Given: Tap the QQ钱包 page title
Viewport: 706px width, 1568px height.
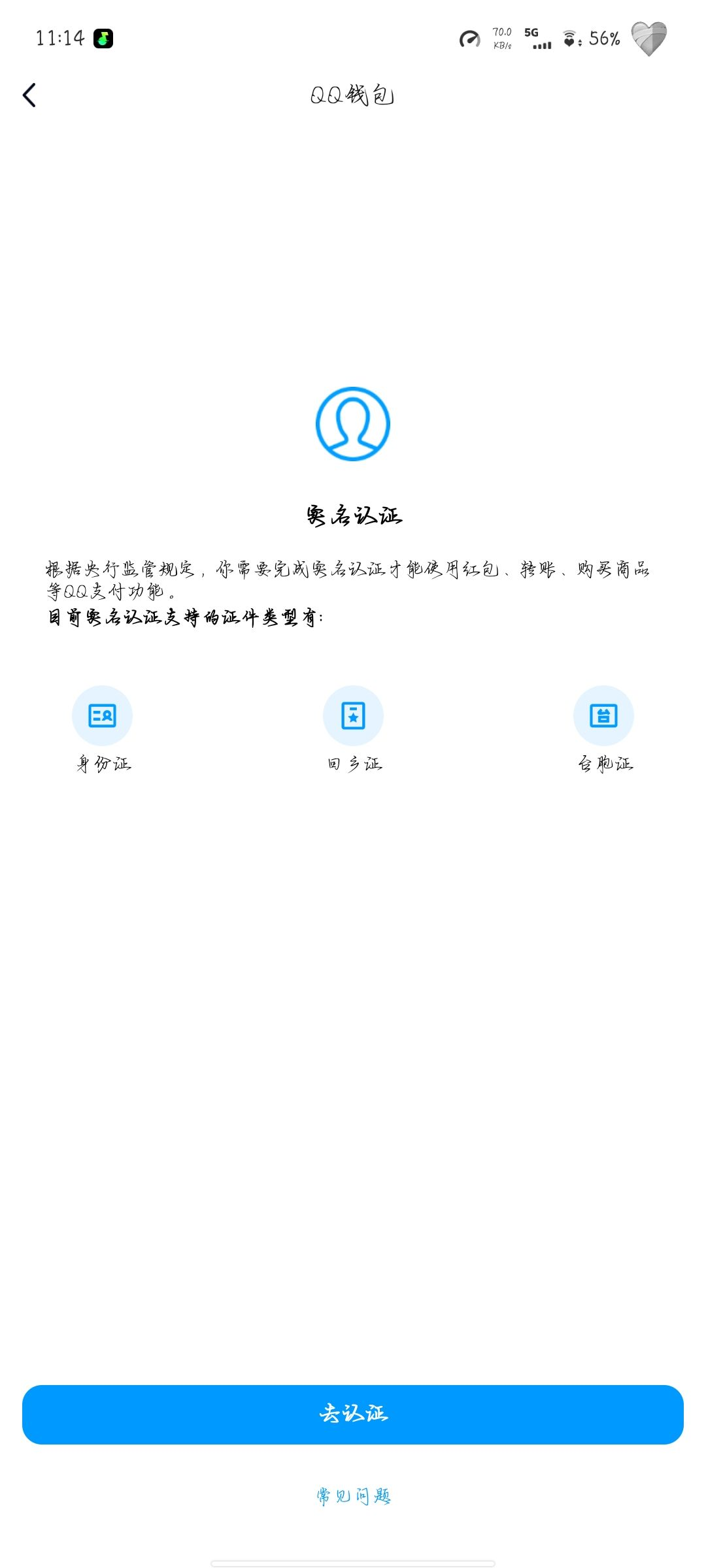Looking at the screenshot, I should (352, 95).
